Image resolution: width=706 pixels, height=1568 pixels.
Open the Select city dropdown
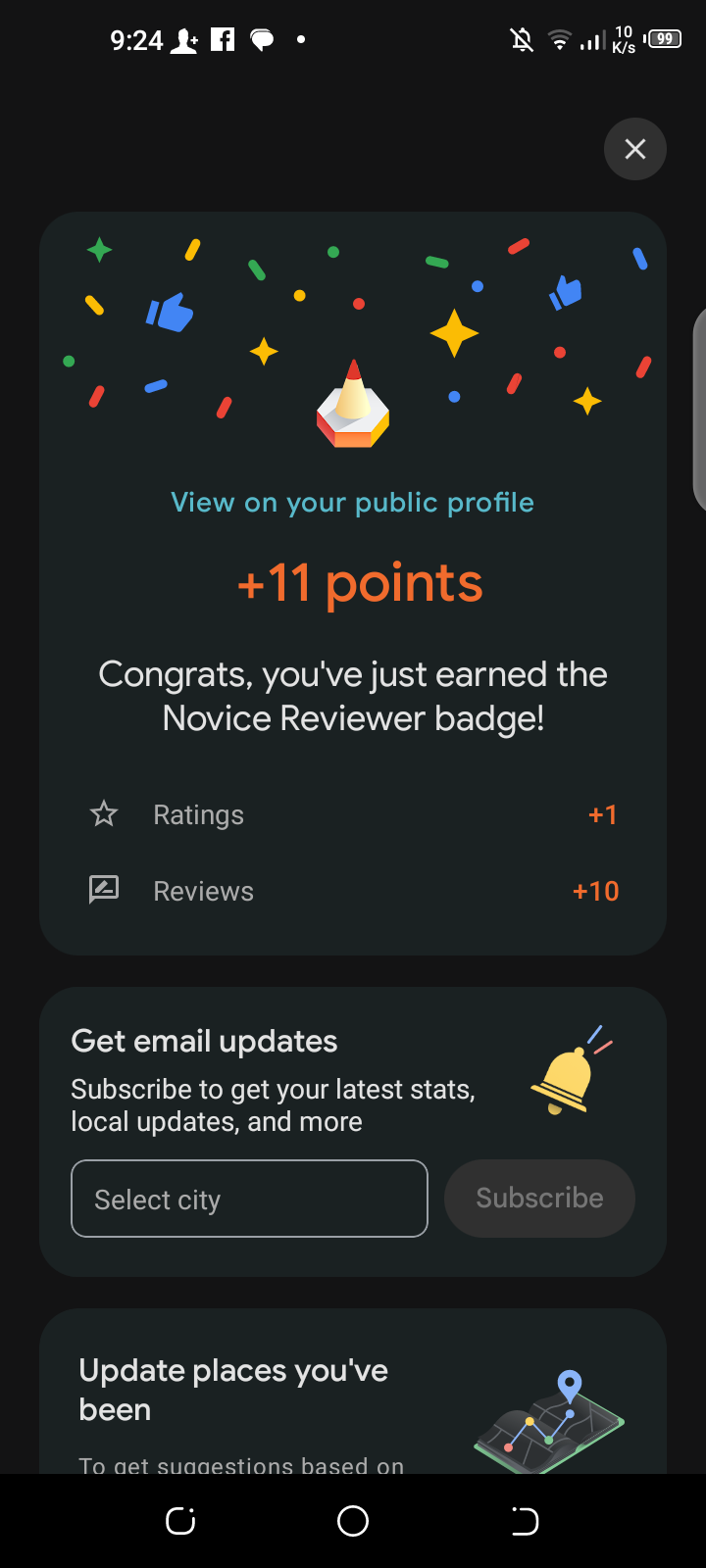click(249, 1199)
